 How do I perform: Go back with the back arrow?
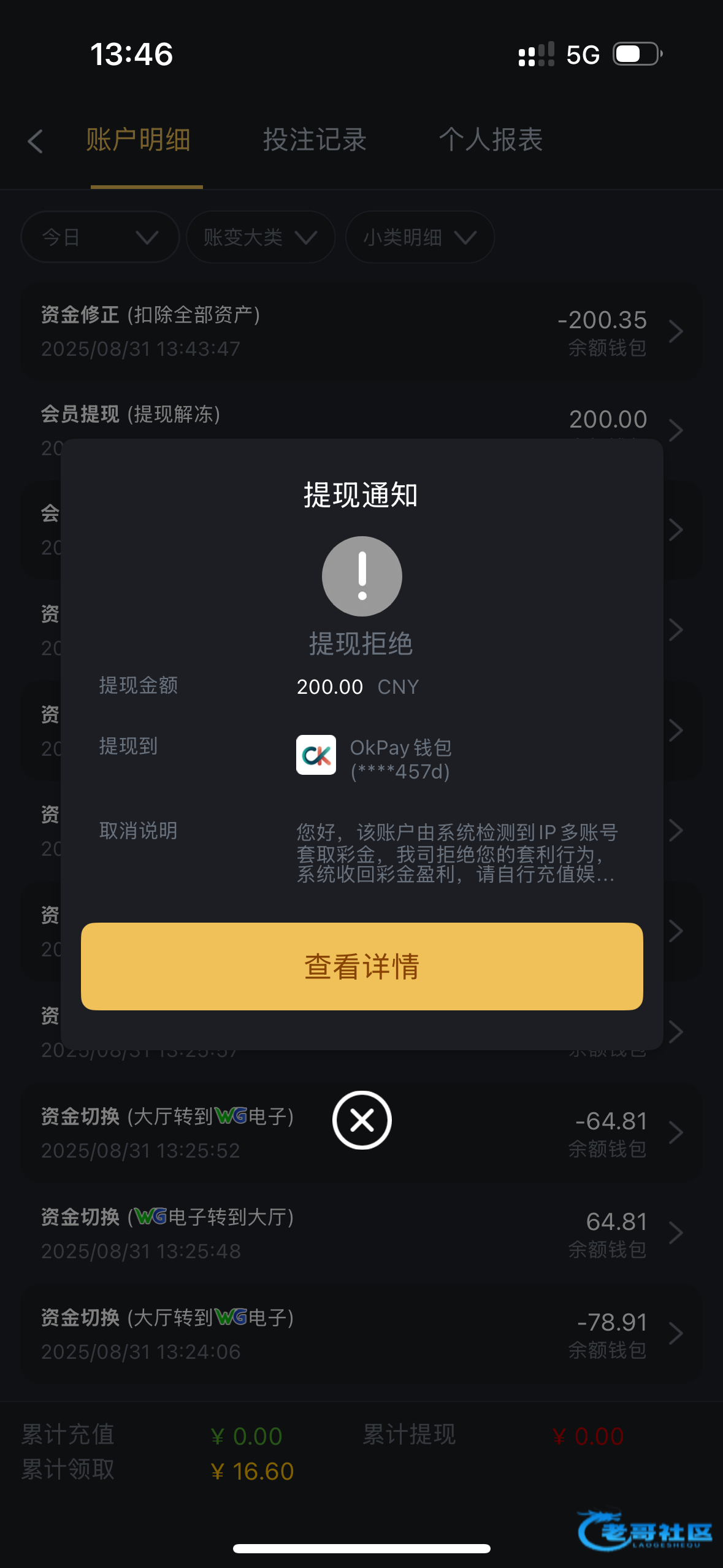click(x=36, y=141)
